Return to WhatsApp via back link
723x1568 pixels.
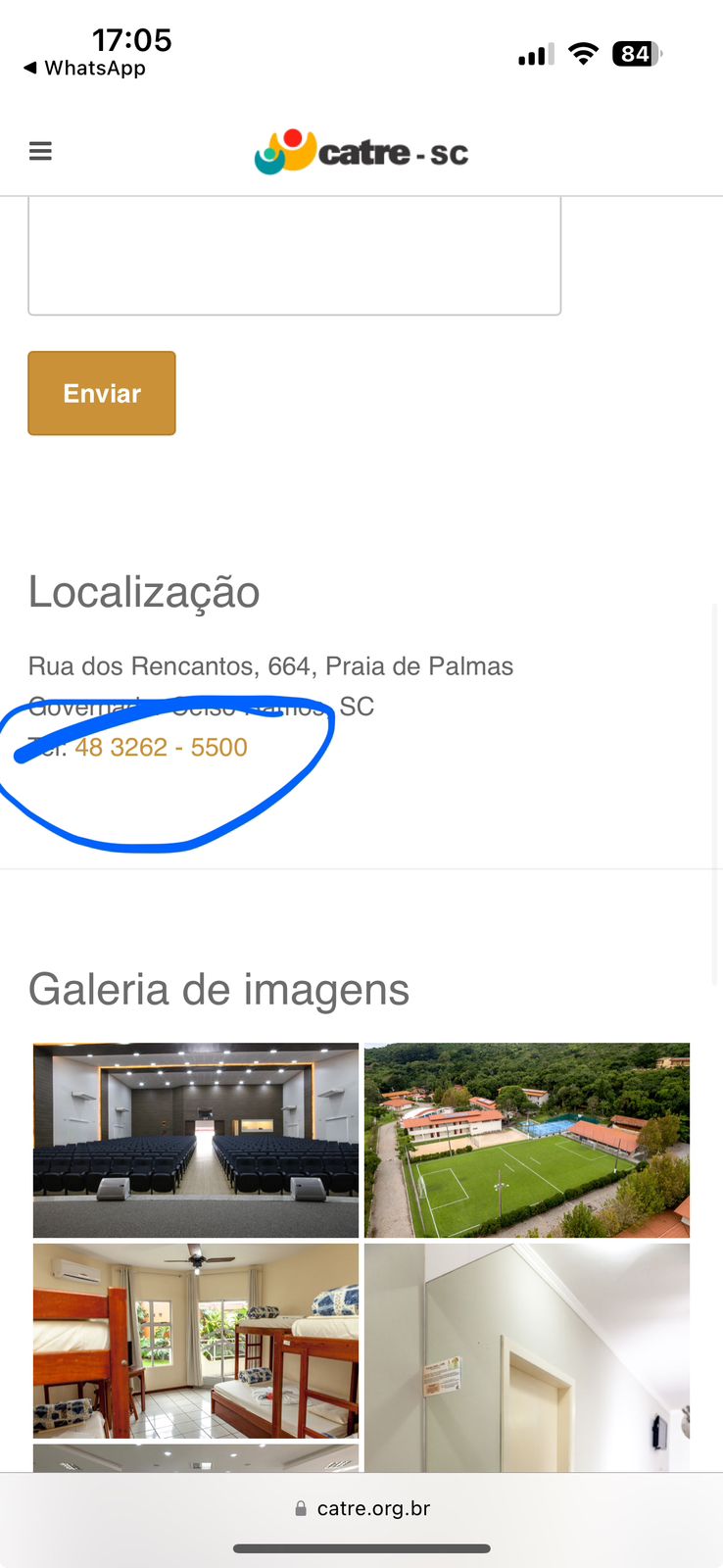[x=84, y=69]
